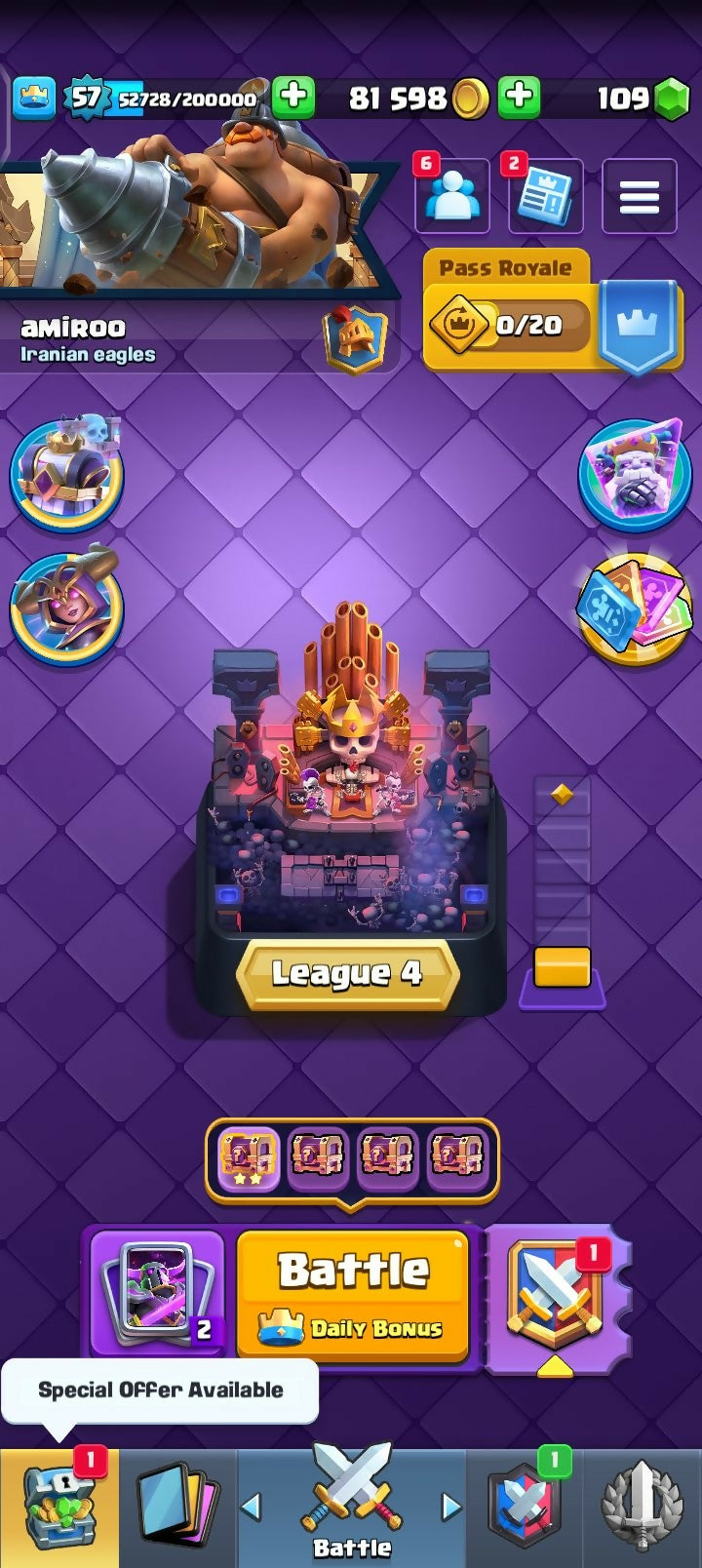The image size is (702, 1568).
Task: Open the hooded hero event icon
Action: [x=66, y=608]
